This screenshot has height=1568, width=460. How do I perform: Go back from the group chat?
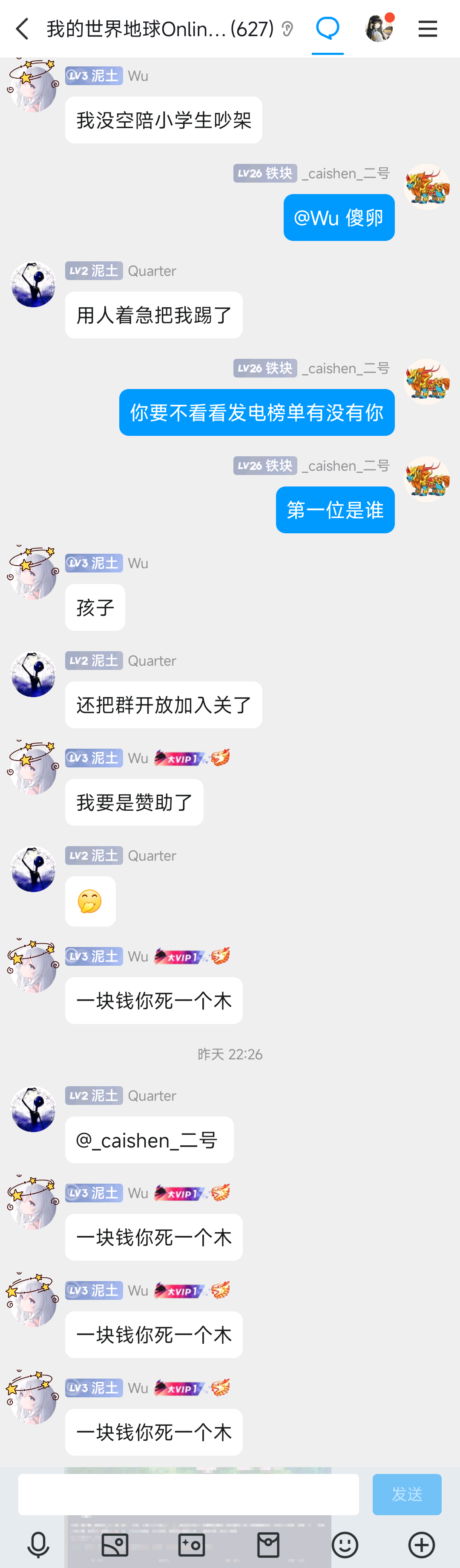pyautogui.click(x=23, y=29)
